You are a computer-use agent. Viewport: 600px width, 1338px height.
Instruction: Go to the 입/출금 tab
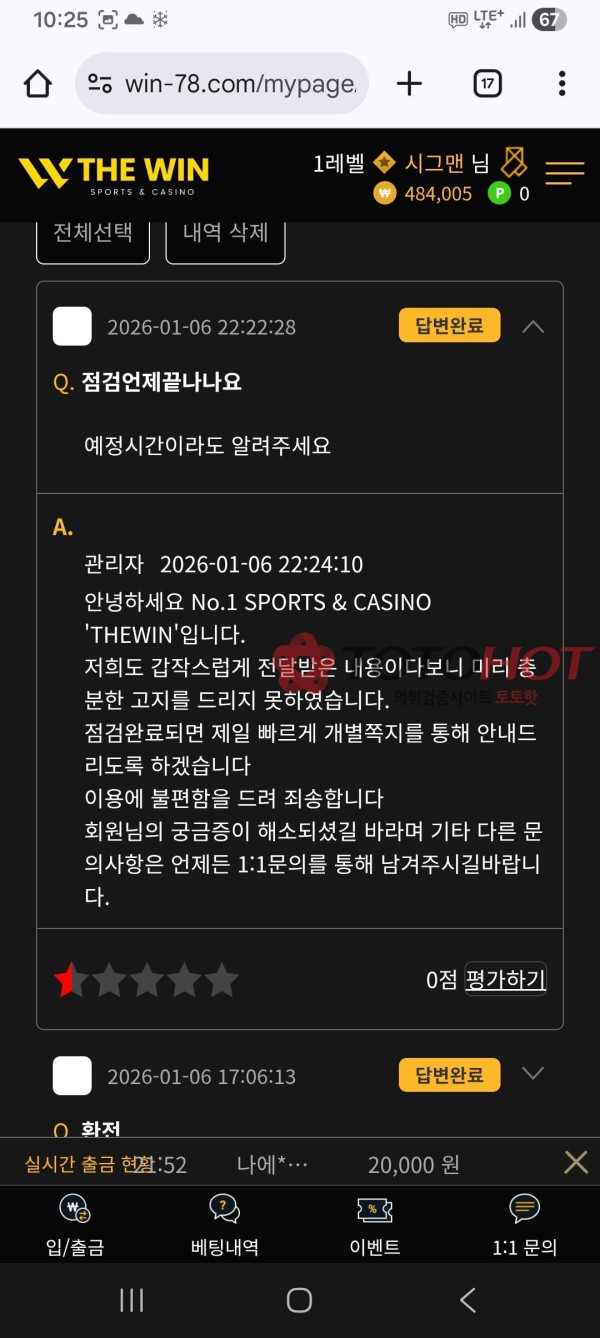click(x=75, y=1224)
